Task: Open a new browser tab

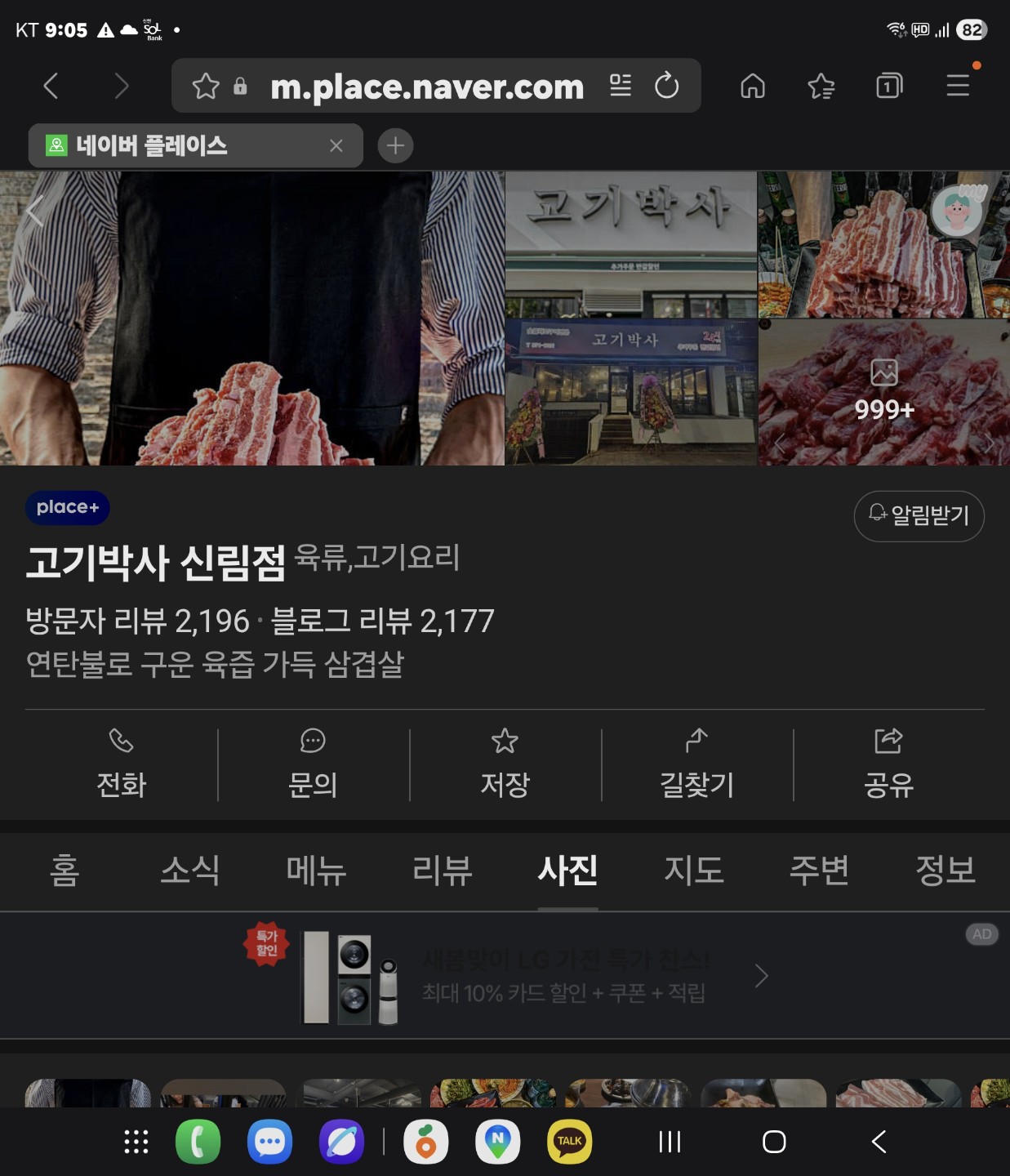Action: click(x=395, y=146)
